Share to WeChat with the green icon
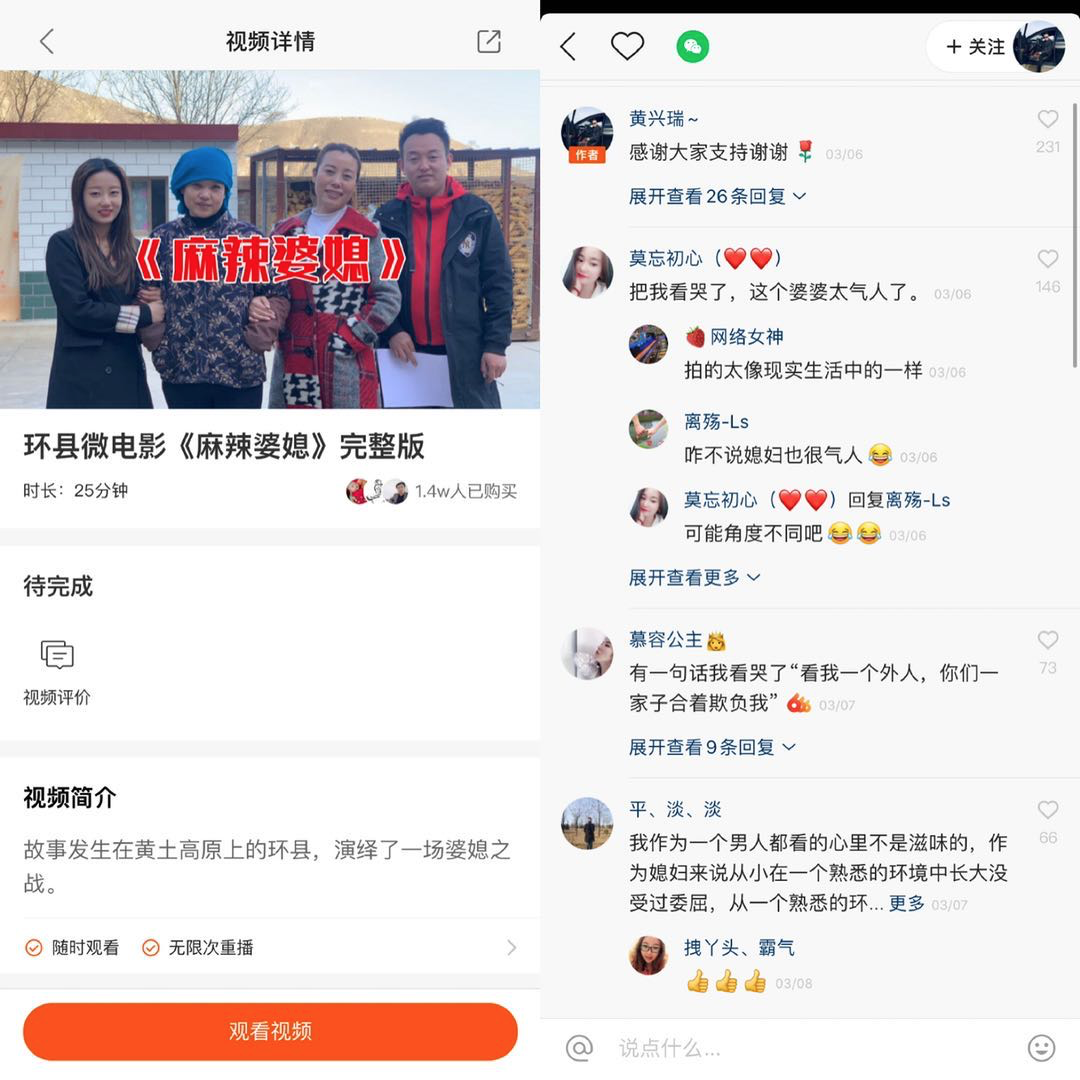The image size is (1080, 1080). click(692, 46)
